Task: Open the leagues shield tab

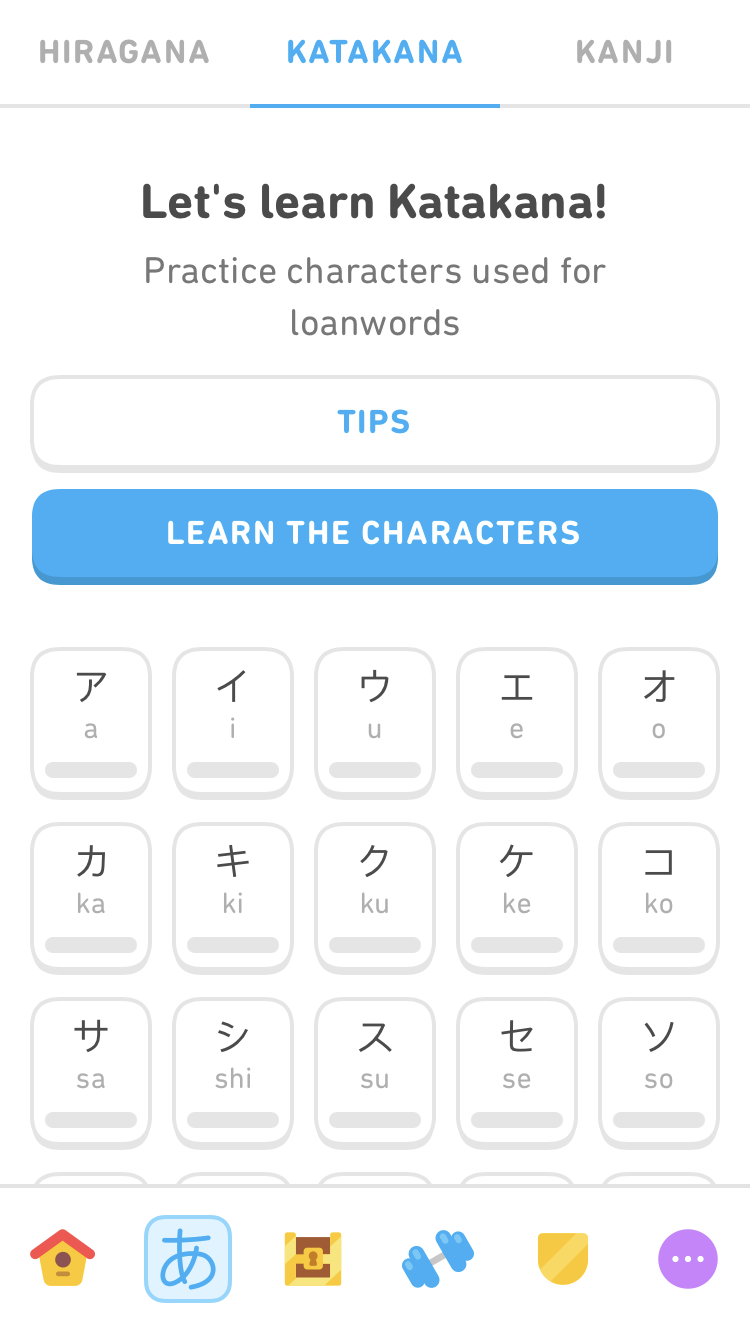Action: [x=563, y=1259]
